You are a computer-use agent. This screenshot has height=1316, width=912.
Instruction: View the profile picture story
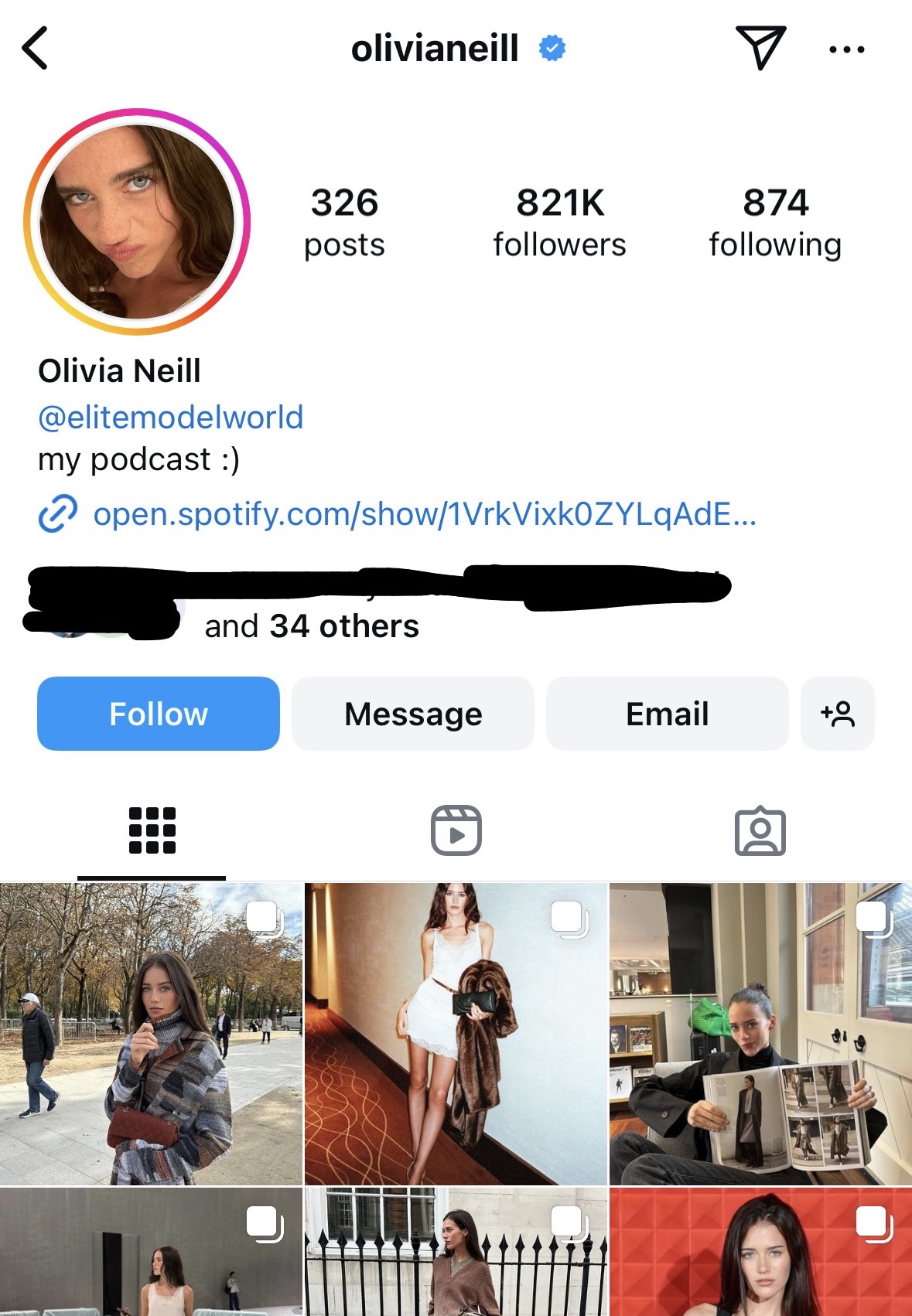click(x=137, y=222)
